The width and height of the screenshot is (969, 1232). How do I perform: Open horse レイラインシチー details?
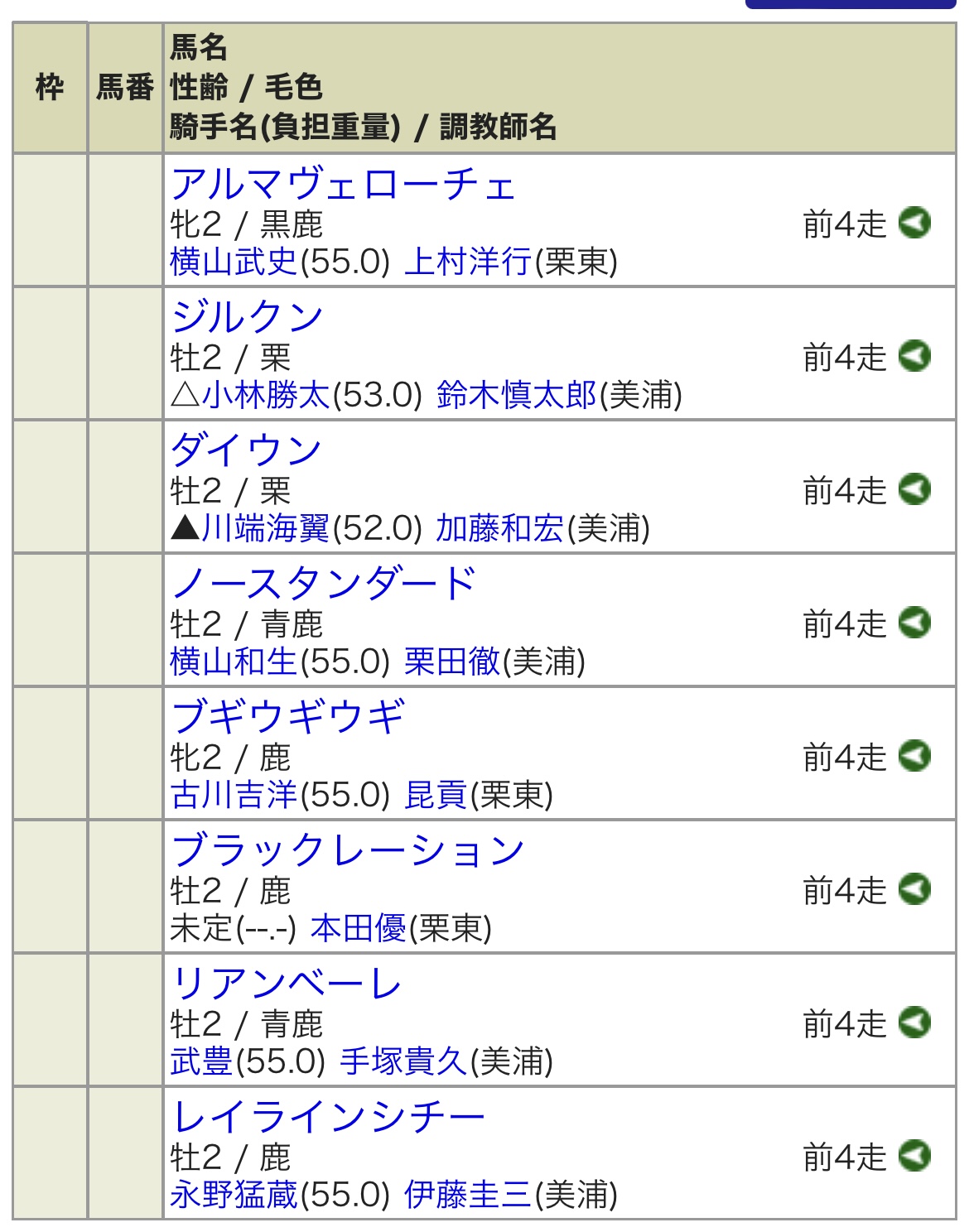[328, 1117]
